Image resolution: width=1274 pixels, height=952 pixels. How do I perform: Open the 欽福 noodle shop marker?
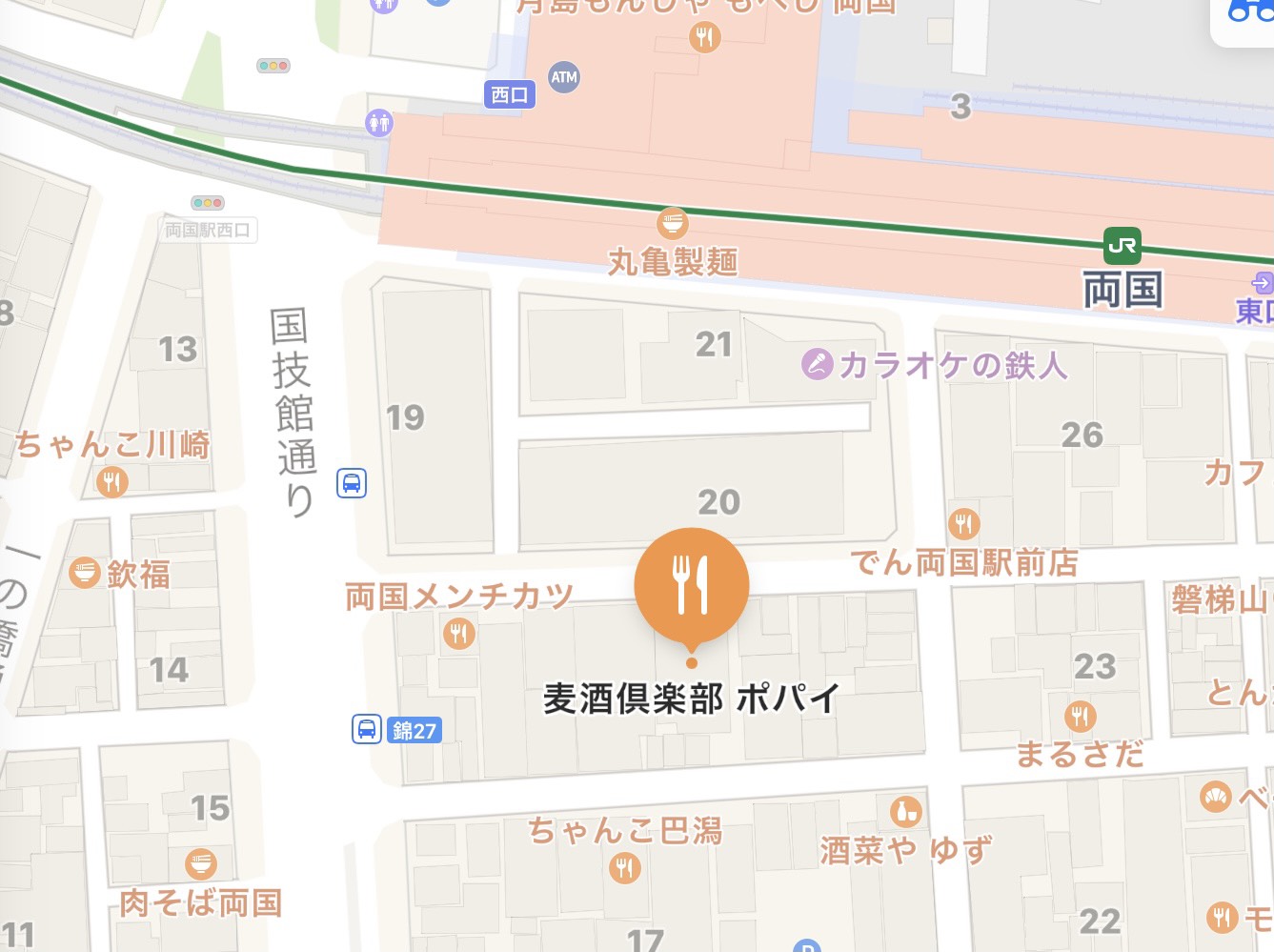85,573
